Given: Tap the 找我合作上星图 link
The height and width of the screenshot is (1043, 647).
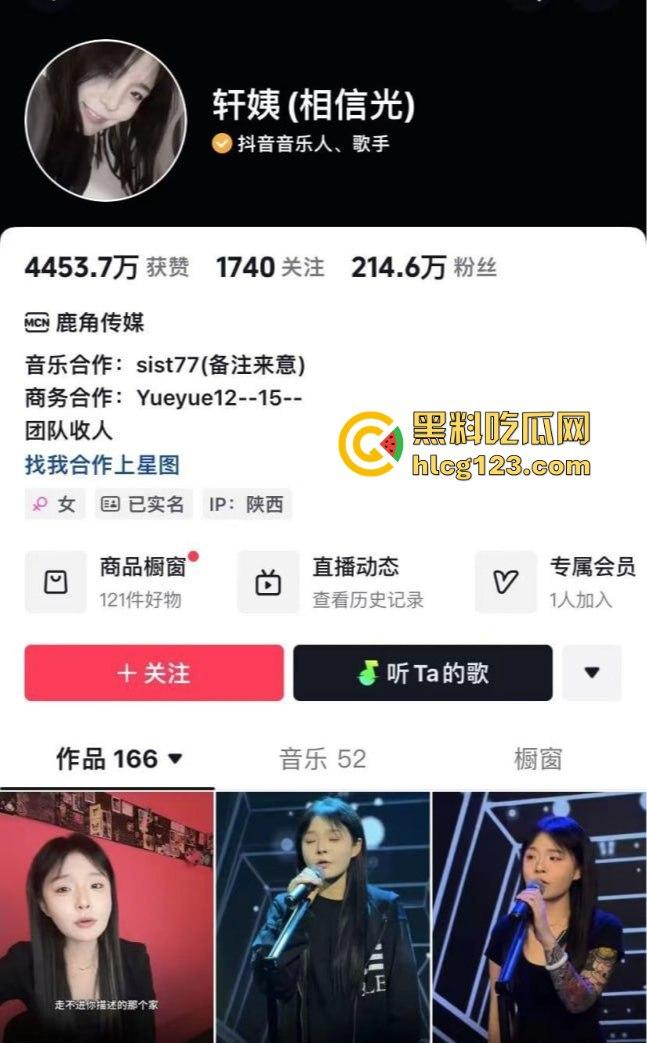Looking at the screenshot, I should pos(102,464).
